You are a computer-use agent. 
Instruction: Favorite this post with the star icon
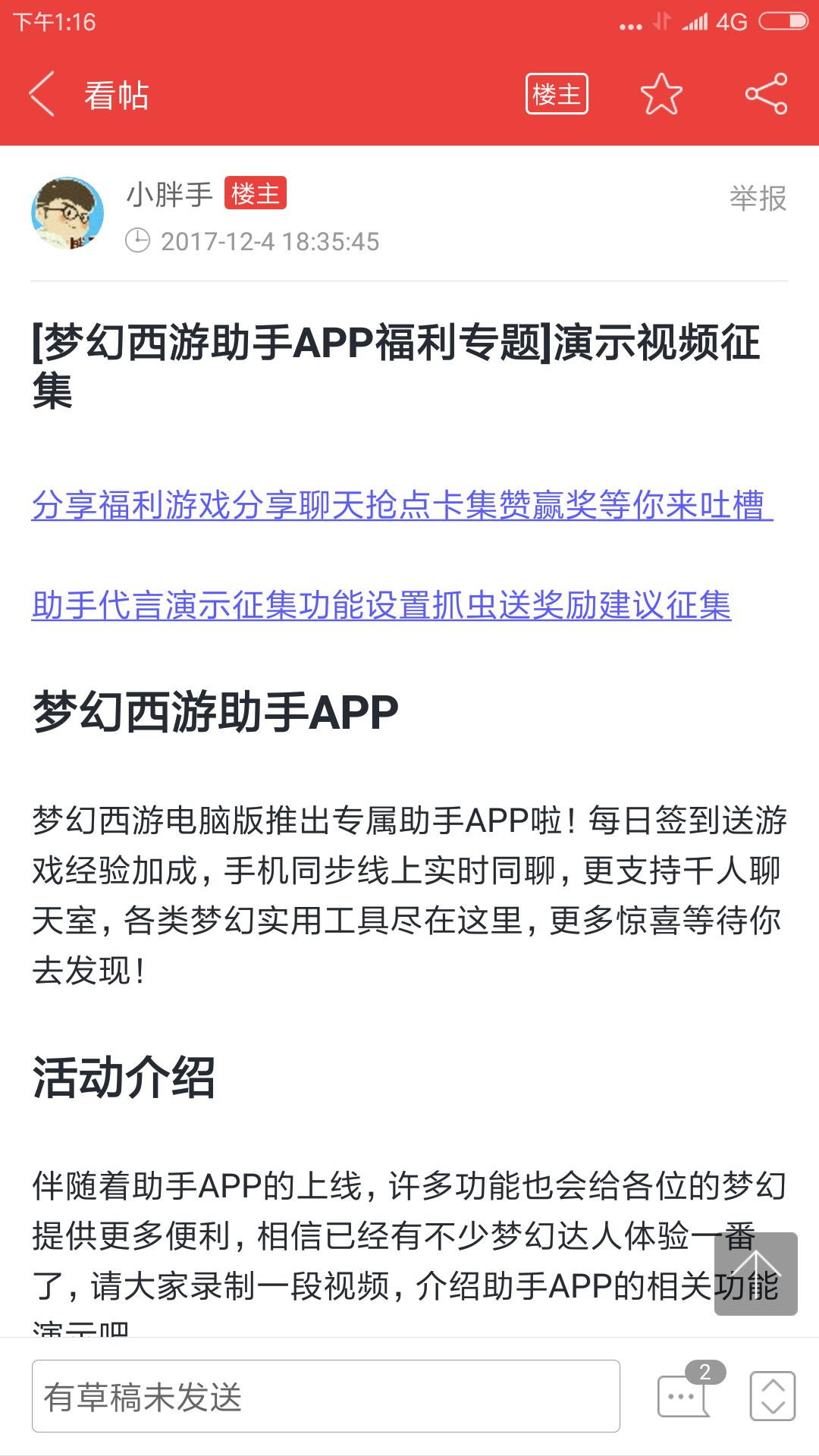[661, 95]
